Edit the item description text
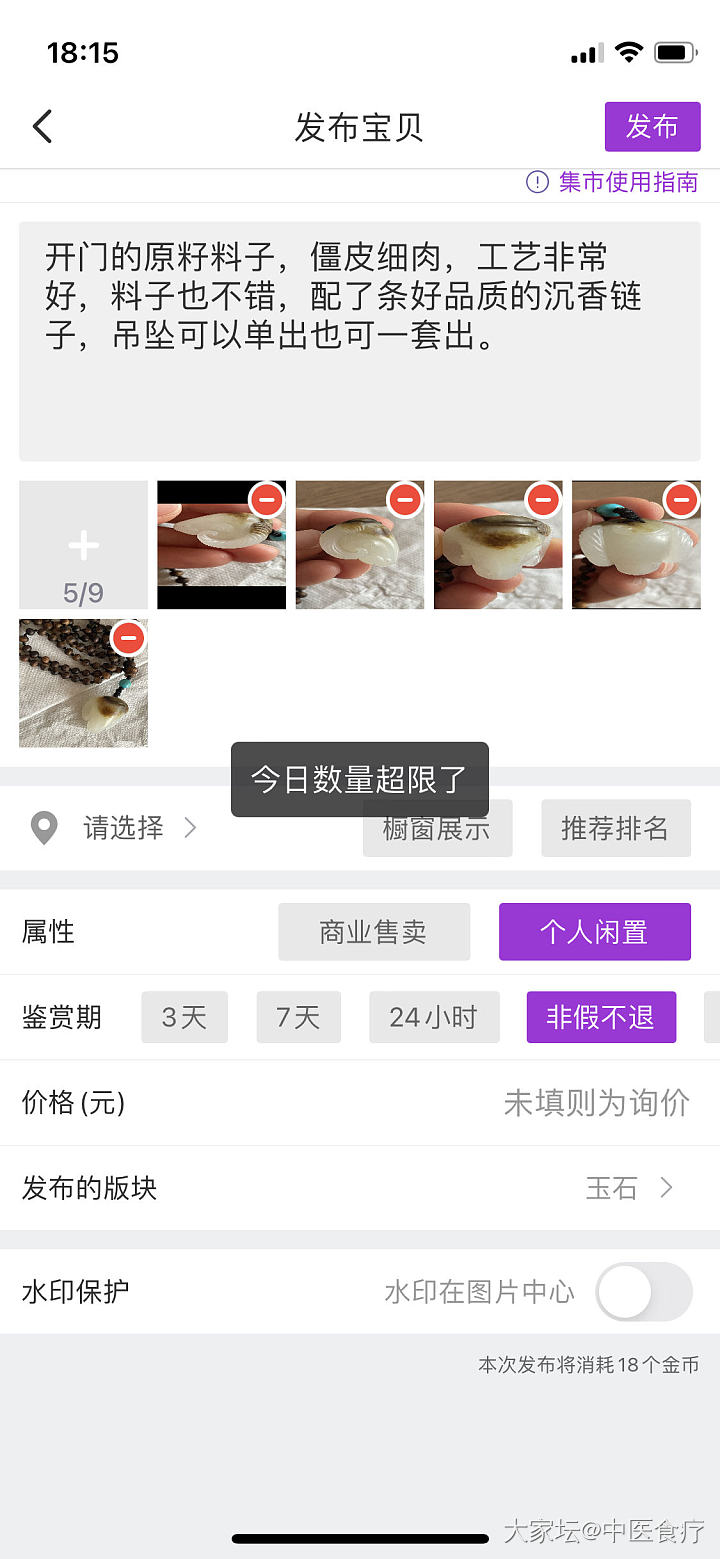Image resolution: width=720 pixels, height=1559 pixels. 359,340
